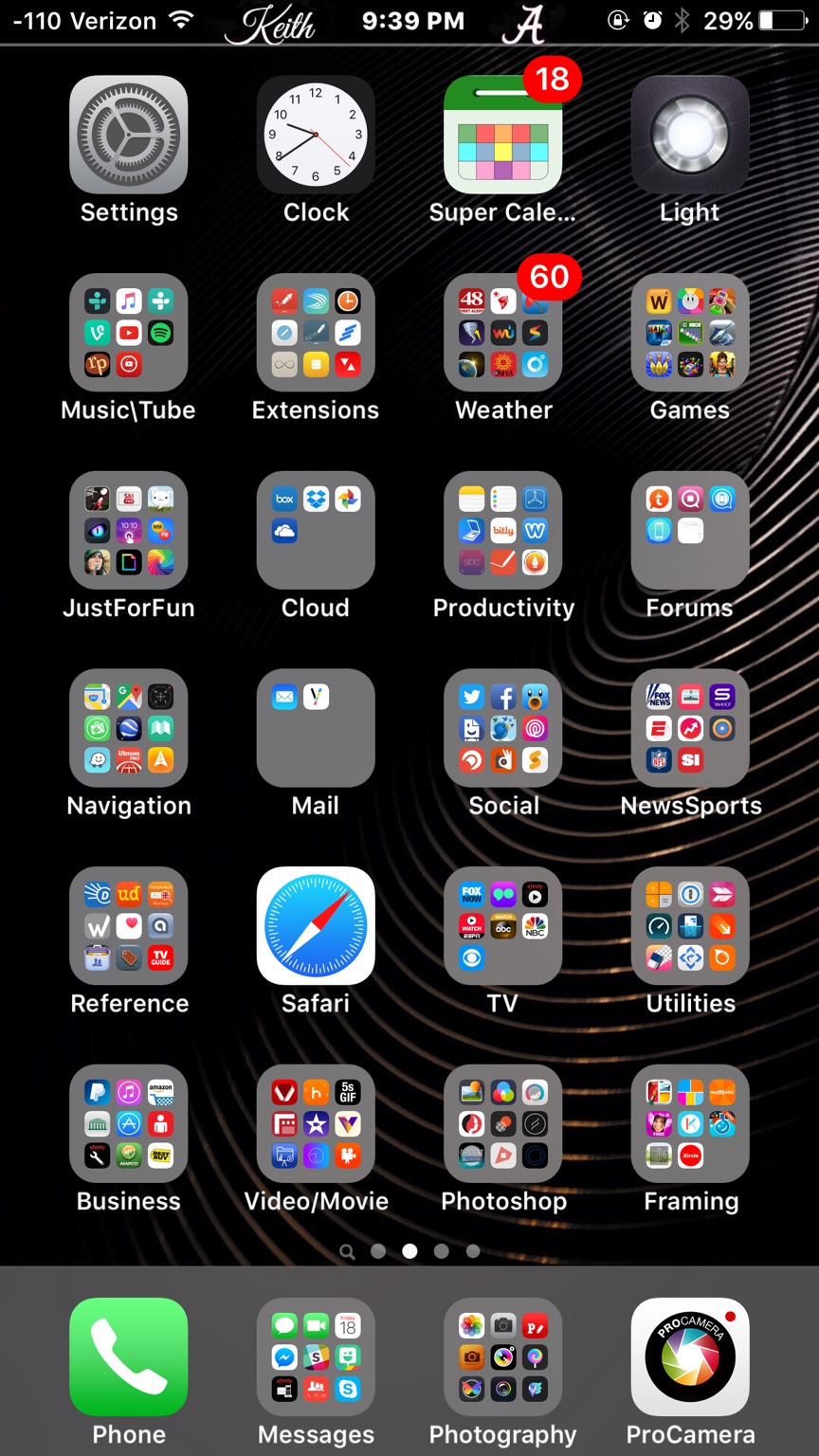Open the NewsSports folder

point(690,728)
